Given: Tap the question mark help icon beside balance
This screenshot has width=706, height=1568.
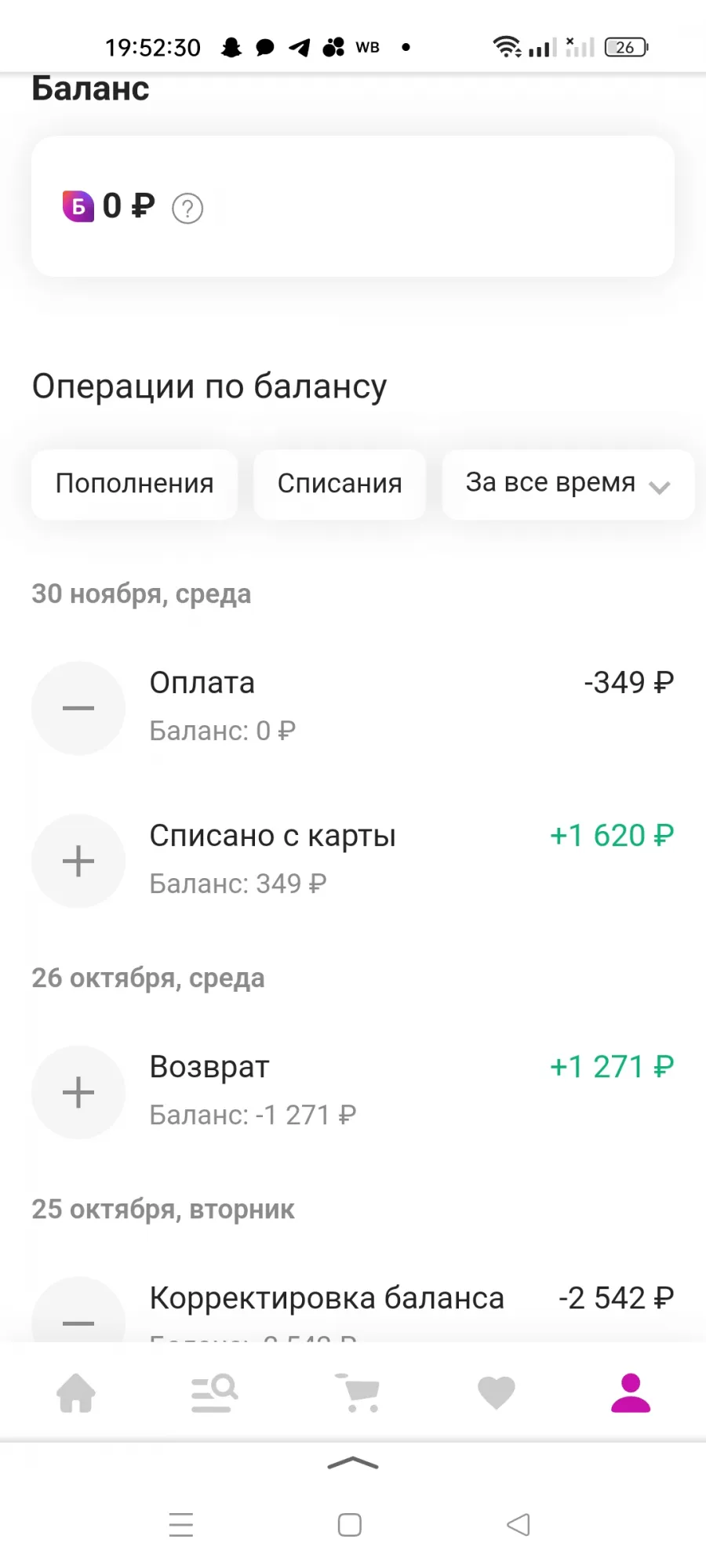Looking at the screenshot, I should (x=187, y=209).
